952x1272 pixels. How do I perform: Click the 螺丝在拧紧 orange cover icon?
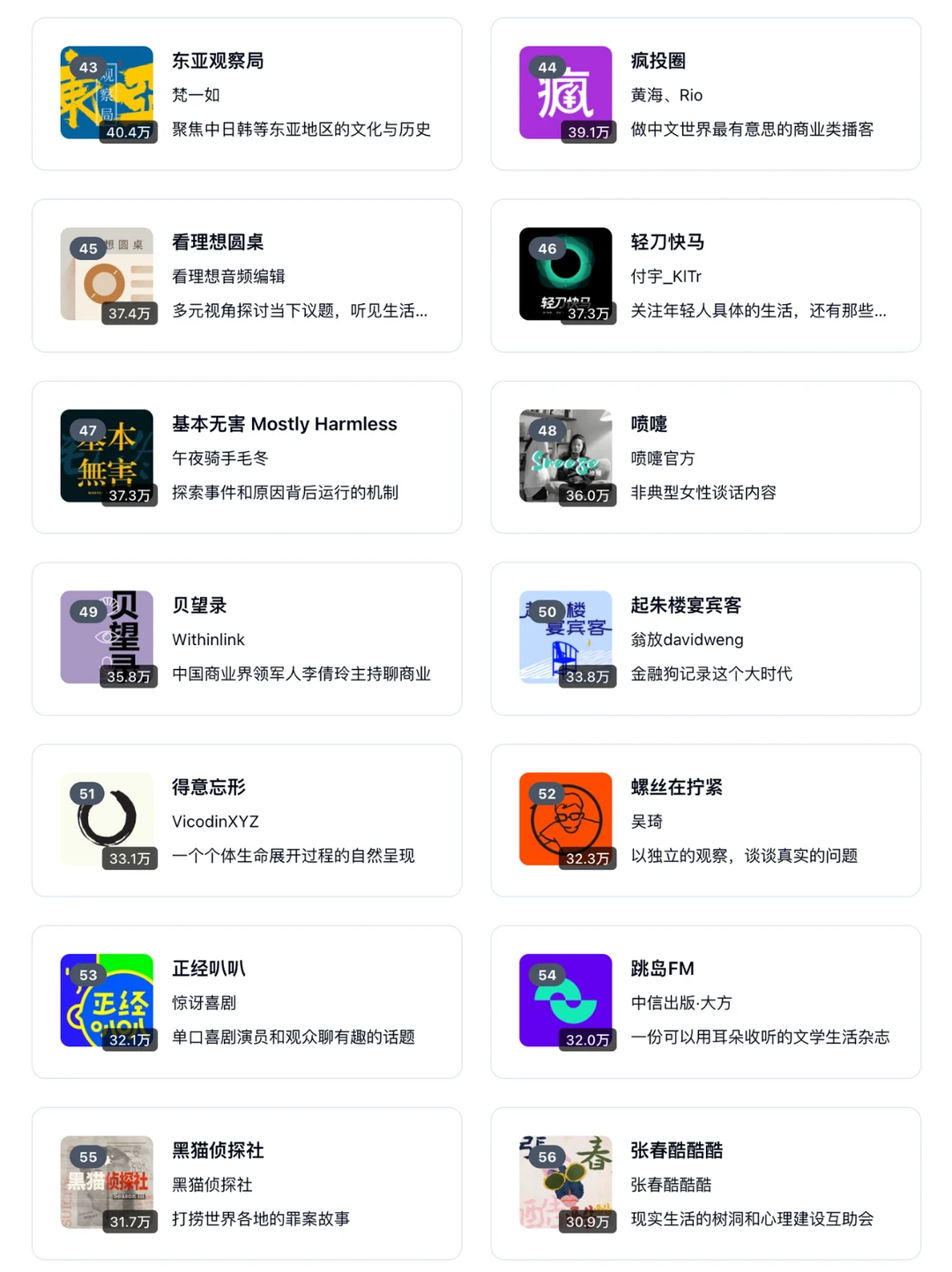click(565, 819)
